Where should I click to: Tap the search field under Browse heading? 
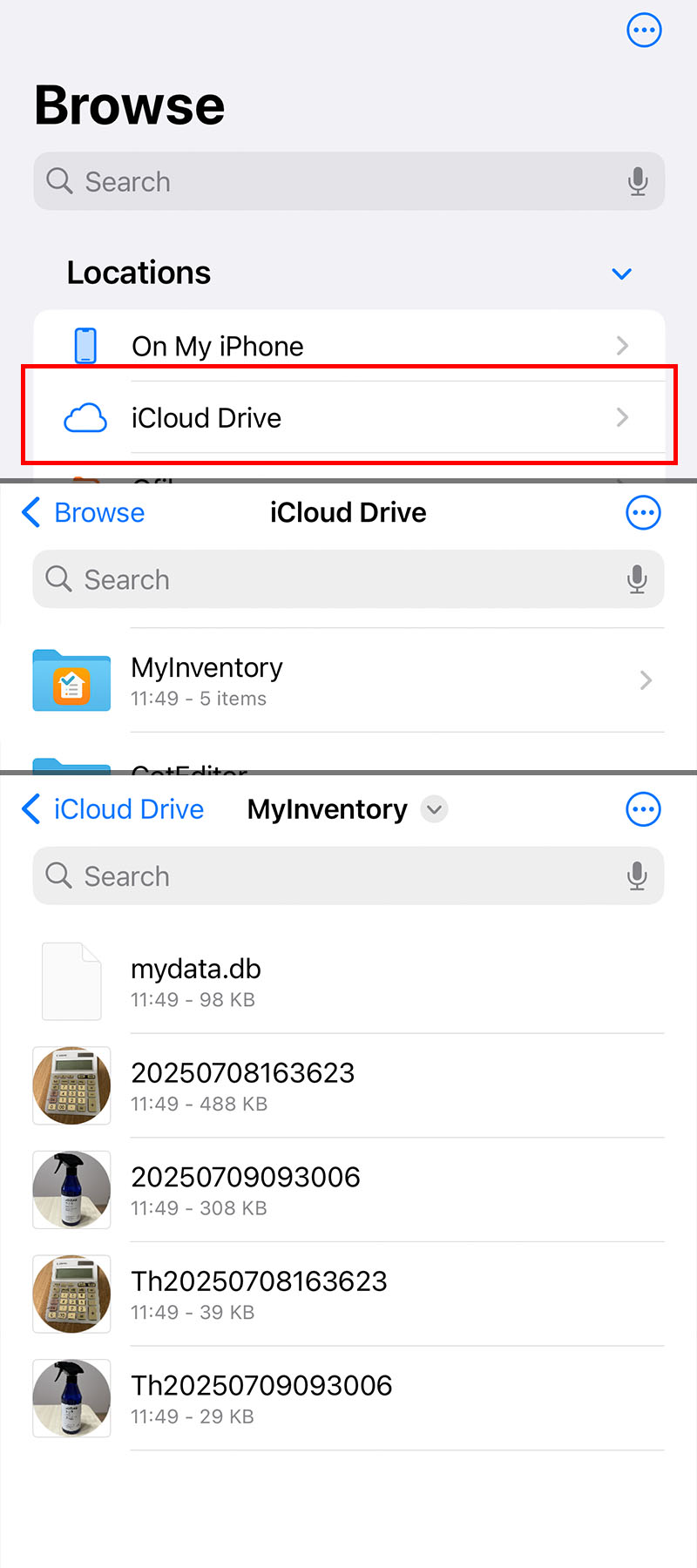pos(348,181)
